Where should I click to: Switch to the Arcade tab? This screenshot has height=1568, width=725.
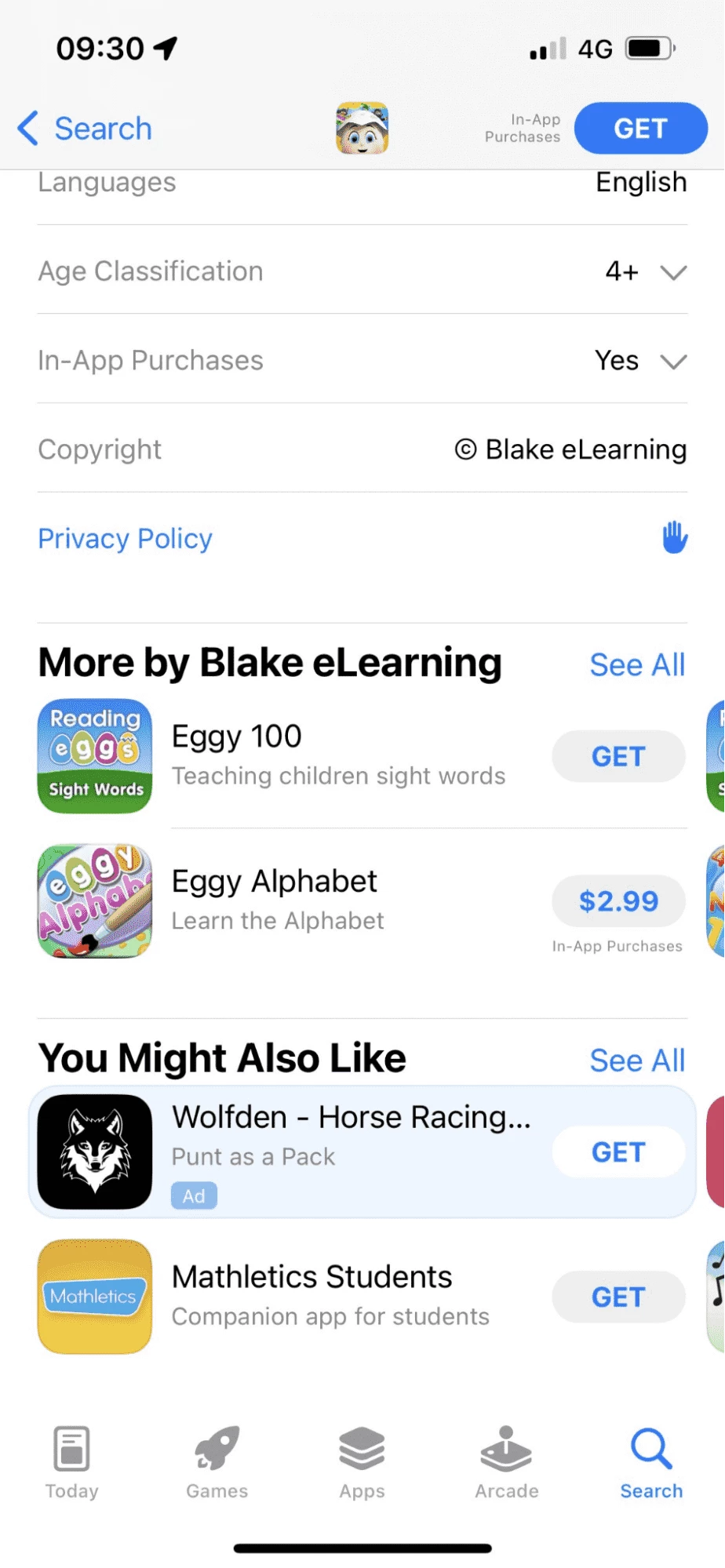[x=506, y=1462]
